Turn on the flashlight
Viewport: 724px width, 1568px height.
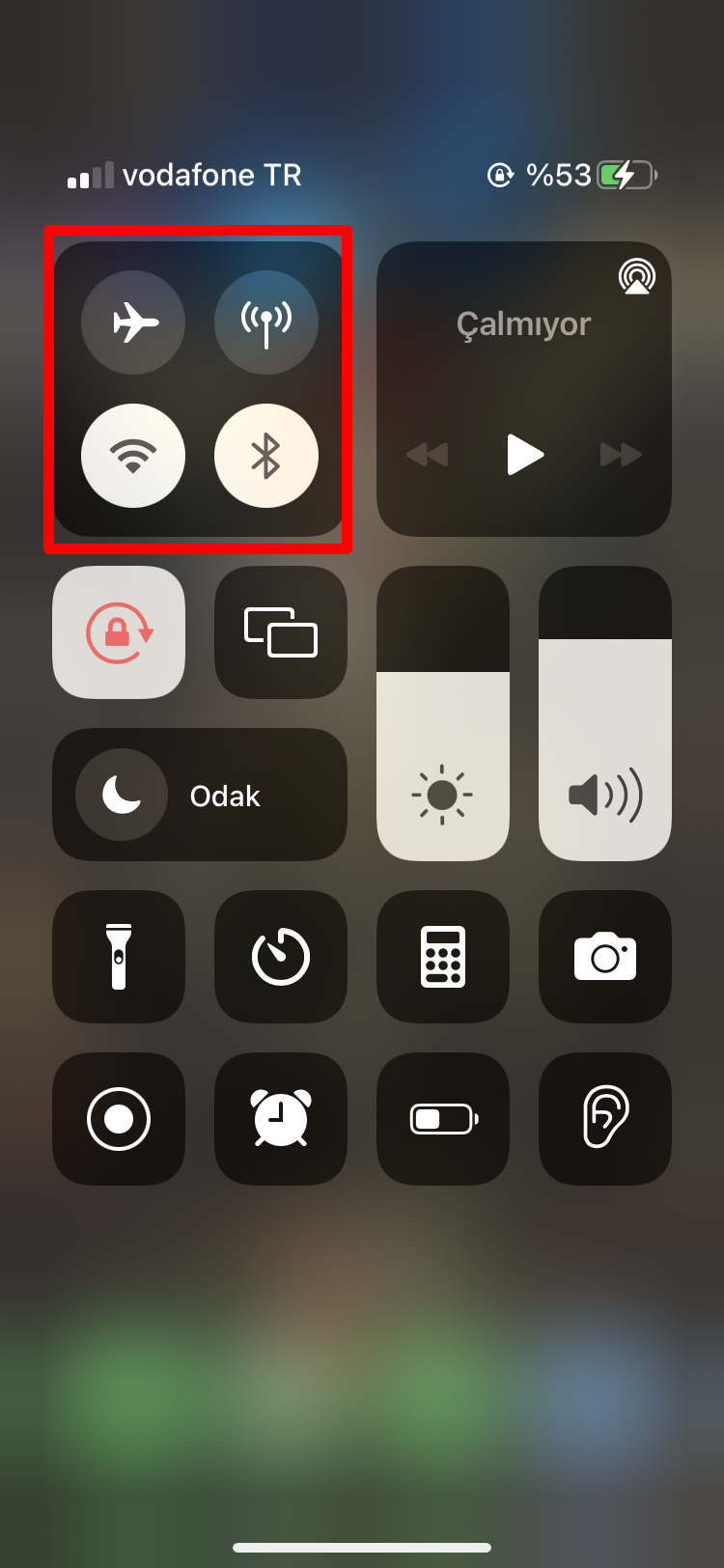pos(119,957)
